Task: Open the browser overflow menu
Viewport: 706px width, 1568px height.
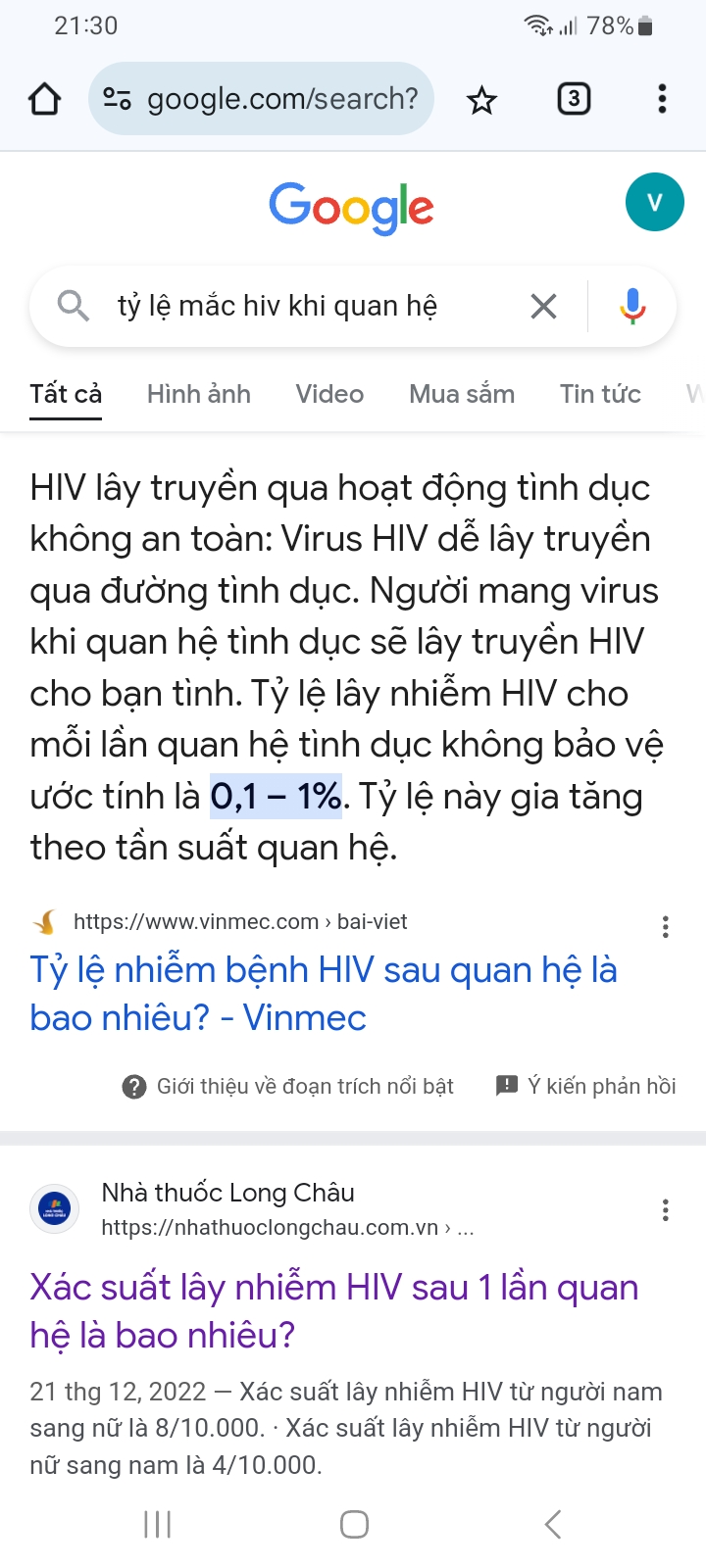Action: tap(663, 99)
